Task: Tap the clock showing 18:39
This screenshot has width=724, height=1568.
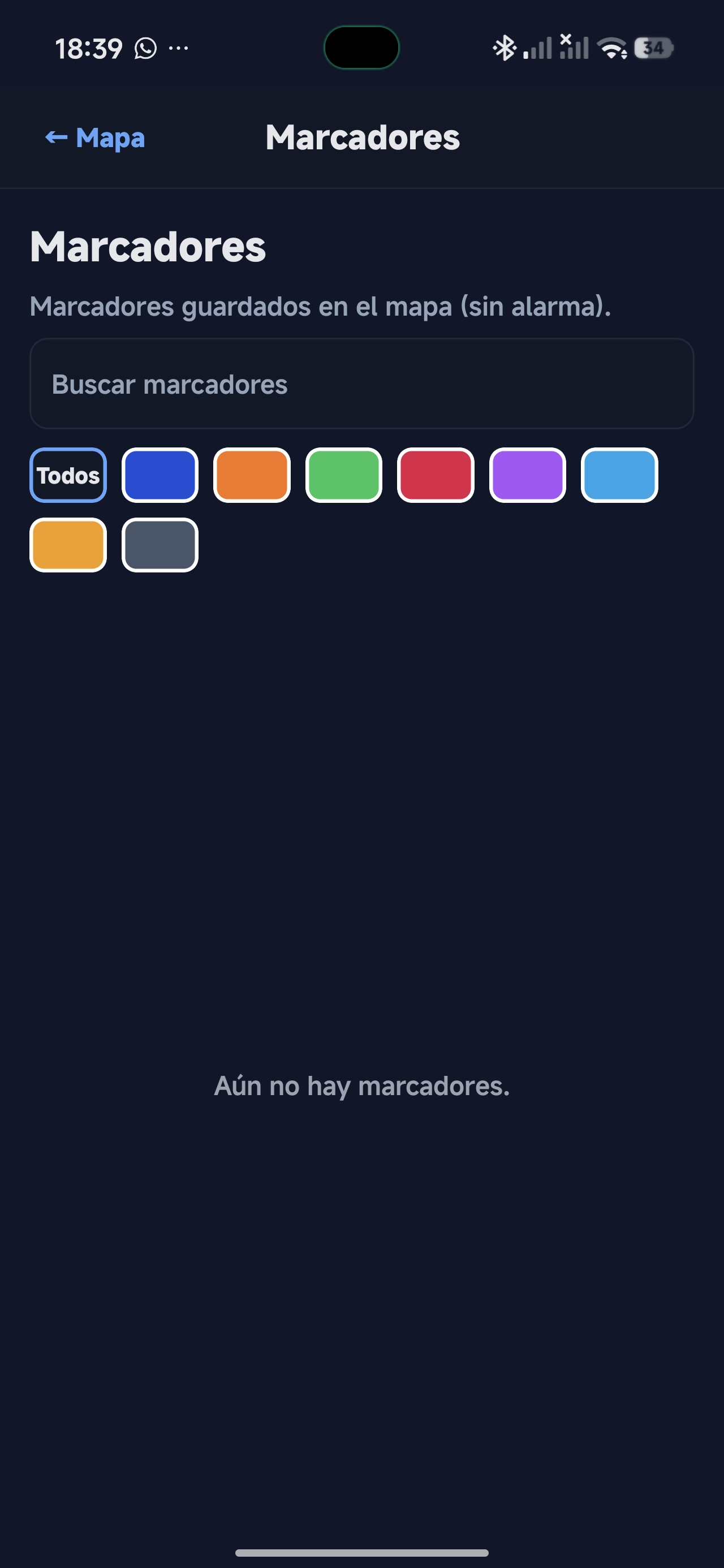Action: click(x=87, y=49)
